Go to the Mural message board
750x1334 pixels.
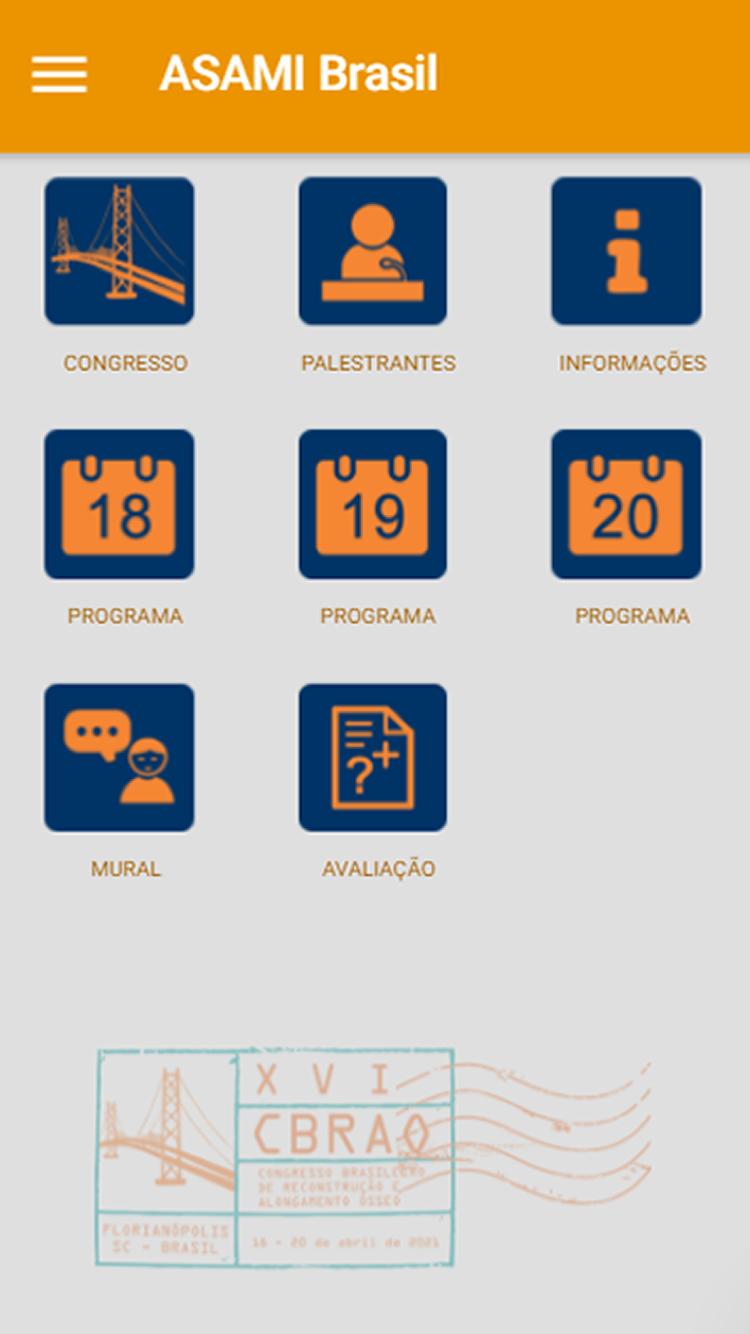click(119, 758)
